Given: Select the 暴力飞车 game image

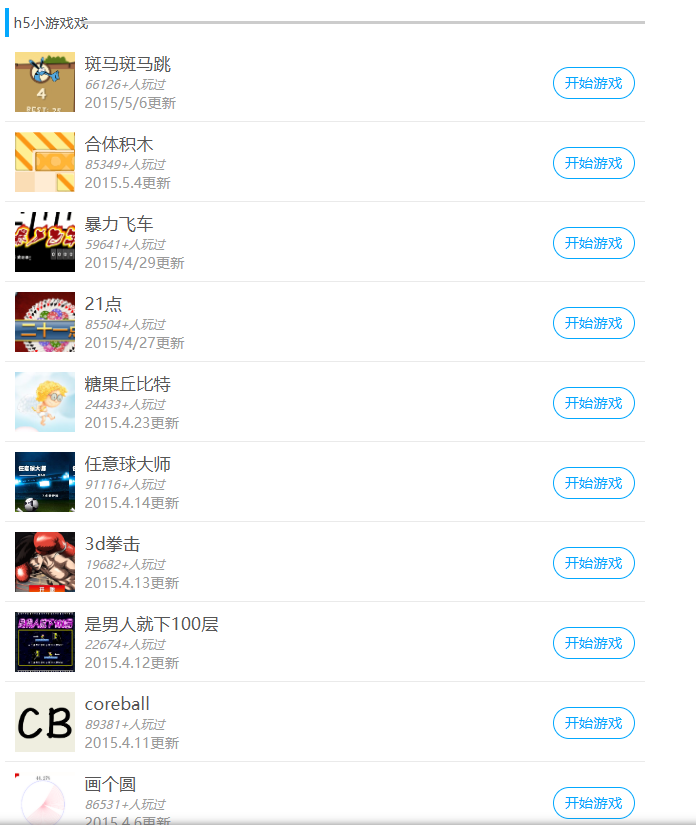Looking at the screenshot, I should (x=45, y=242).
